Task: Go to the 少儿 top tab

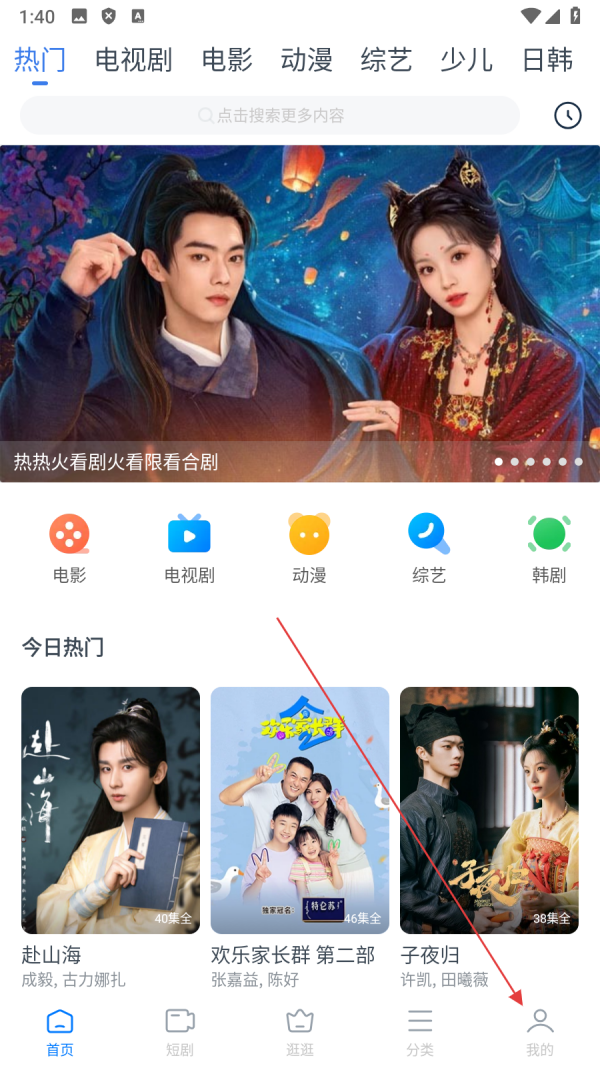Action: coord(466,60)
